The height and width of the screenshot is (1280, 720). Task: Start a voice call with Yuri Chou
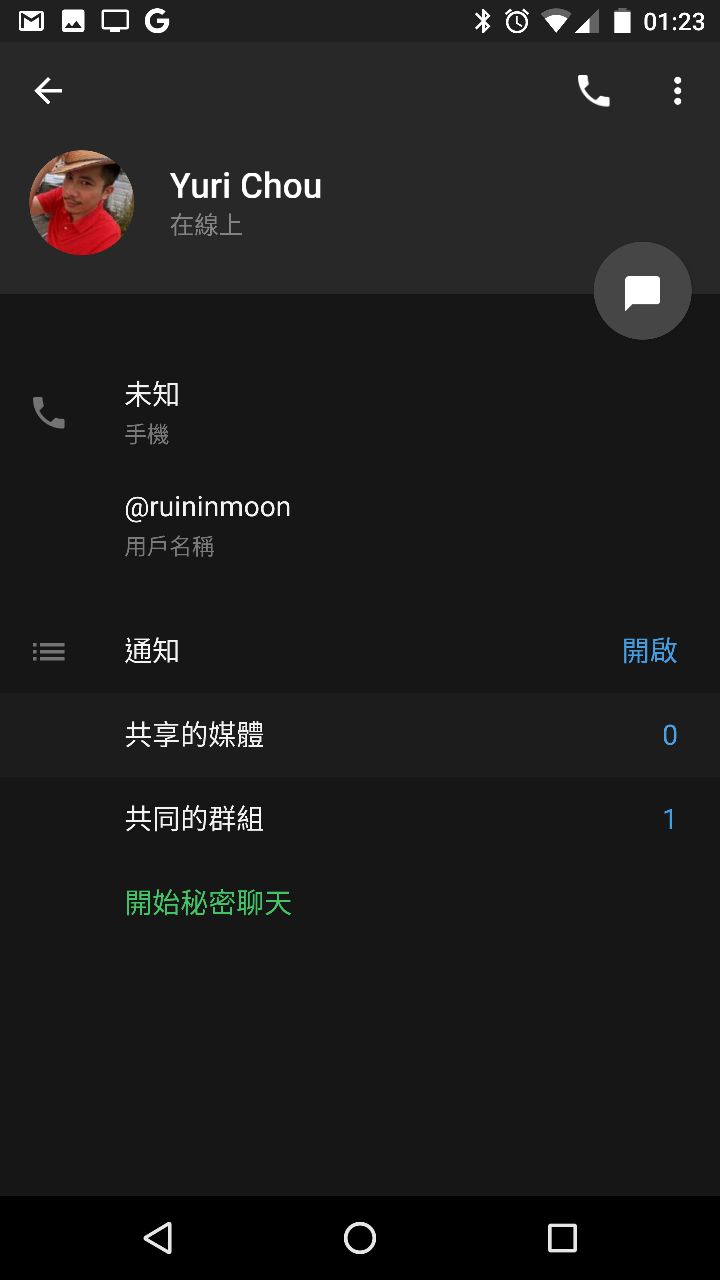[x=593, y=91]
